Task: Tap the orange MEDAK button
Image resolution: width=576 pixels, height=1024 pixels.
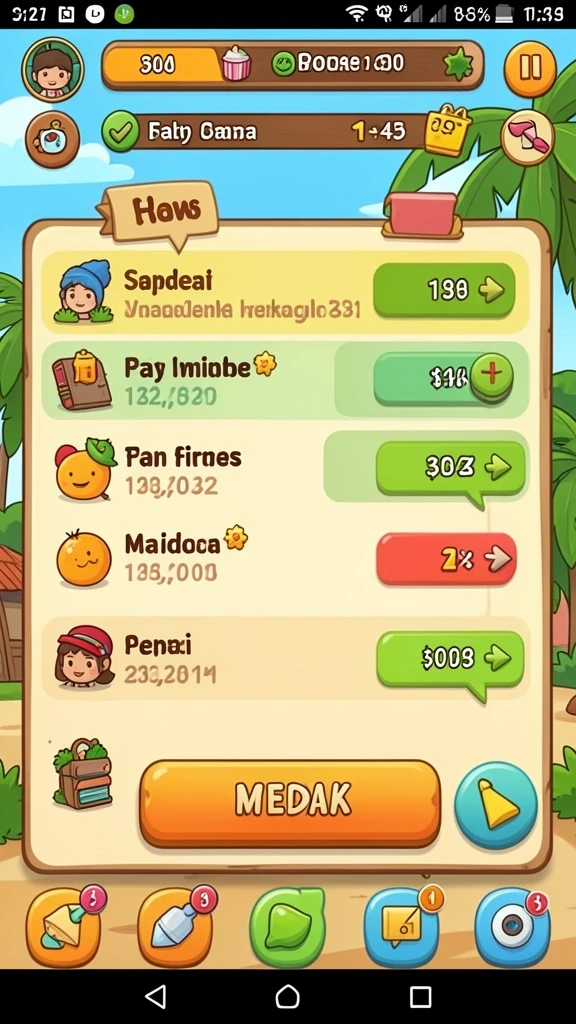Action: coord(290,803)
